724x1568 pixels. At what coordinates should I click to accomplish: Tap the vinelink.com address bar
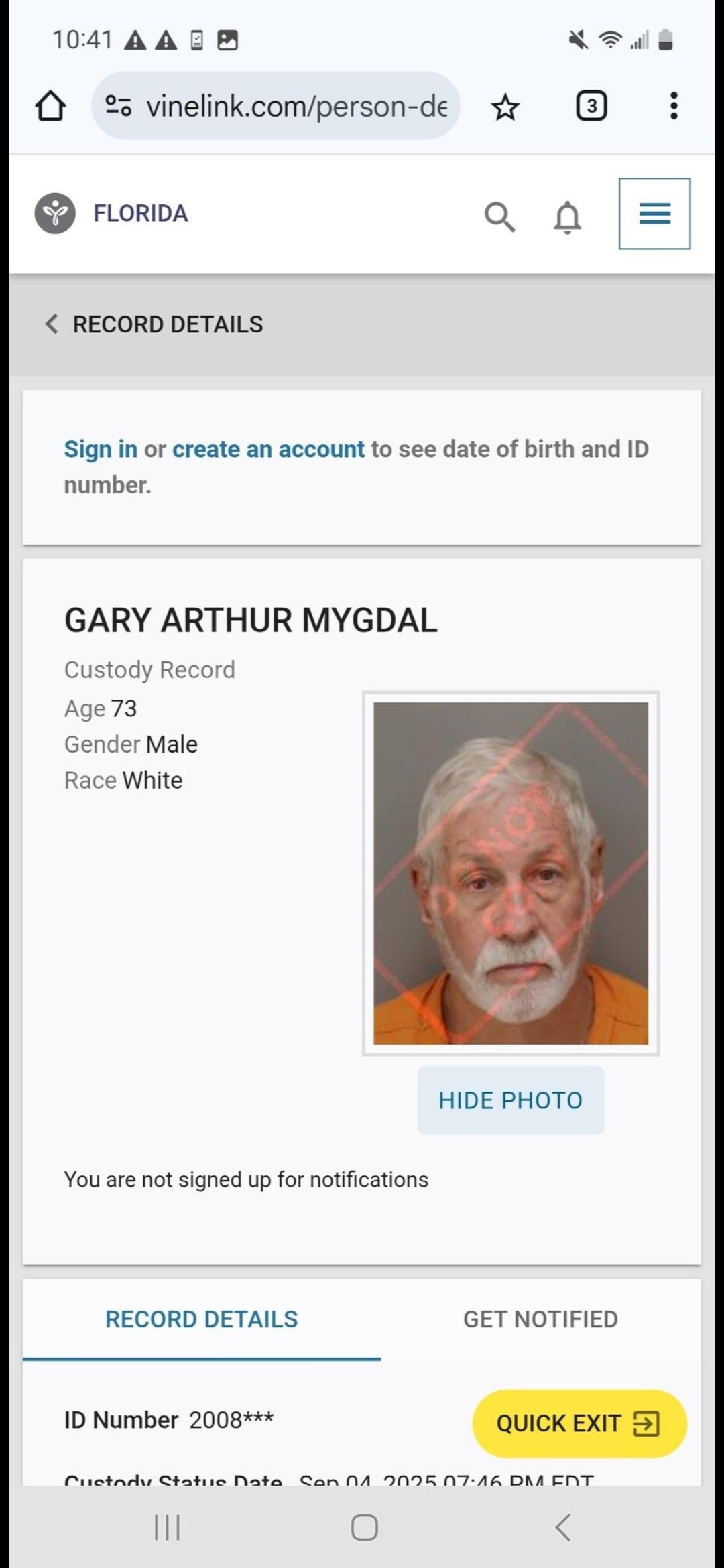coord(276,106)
